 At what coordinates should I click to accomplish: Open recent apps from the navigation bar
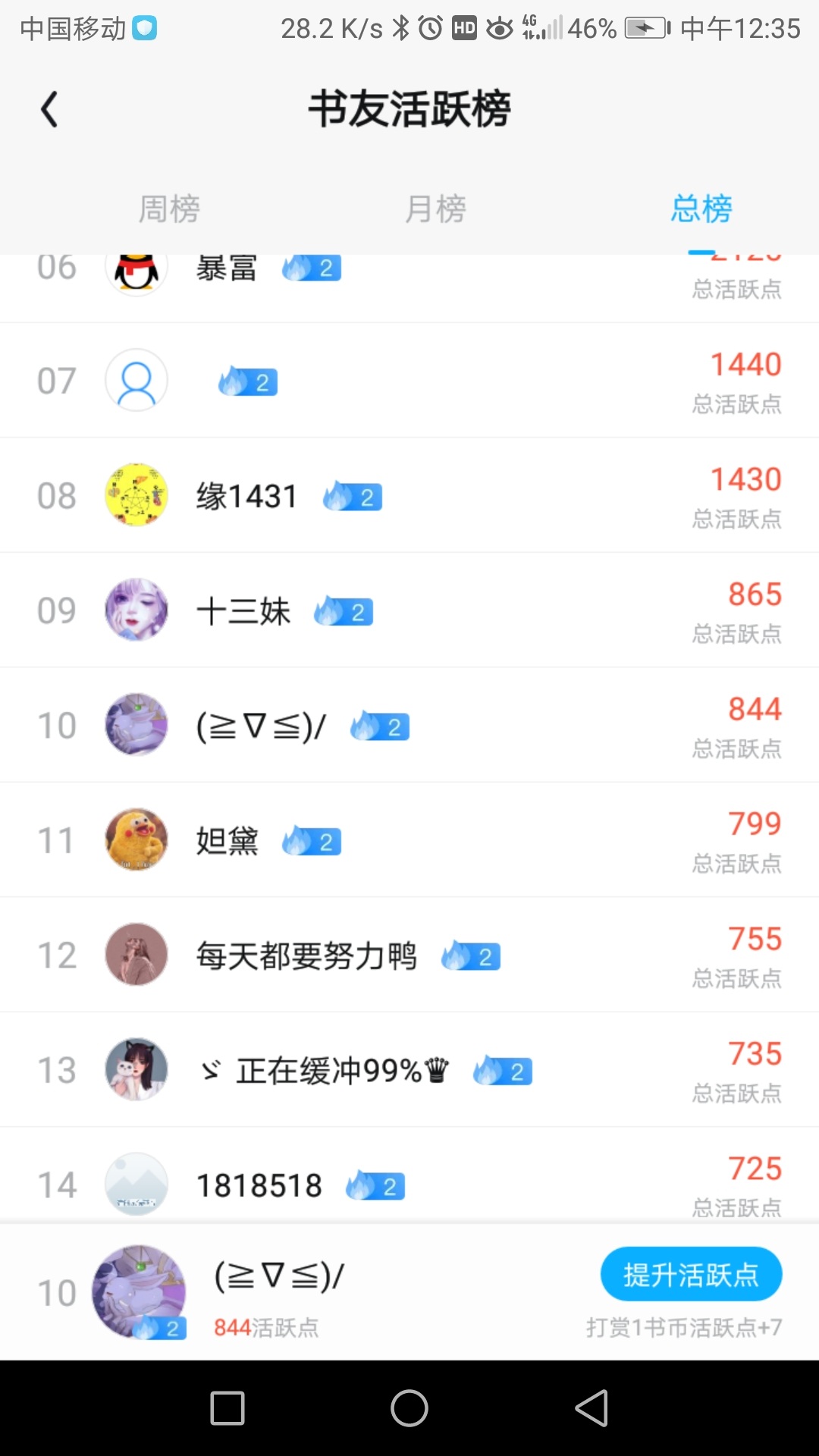(x=227, y=1408)
